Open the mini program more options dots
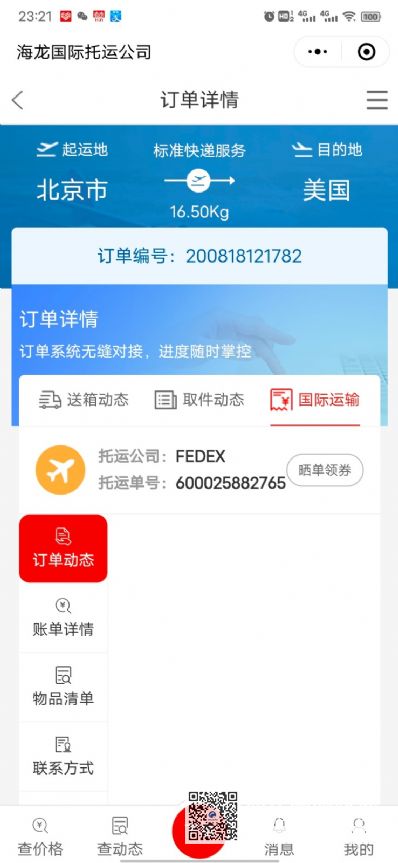Image resolution: width=398 pixels, height=863 pixels. click(x=318, y=52)
